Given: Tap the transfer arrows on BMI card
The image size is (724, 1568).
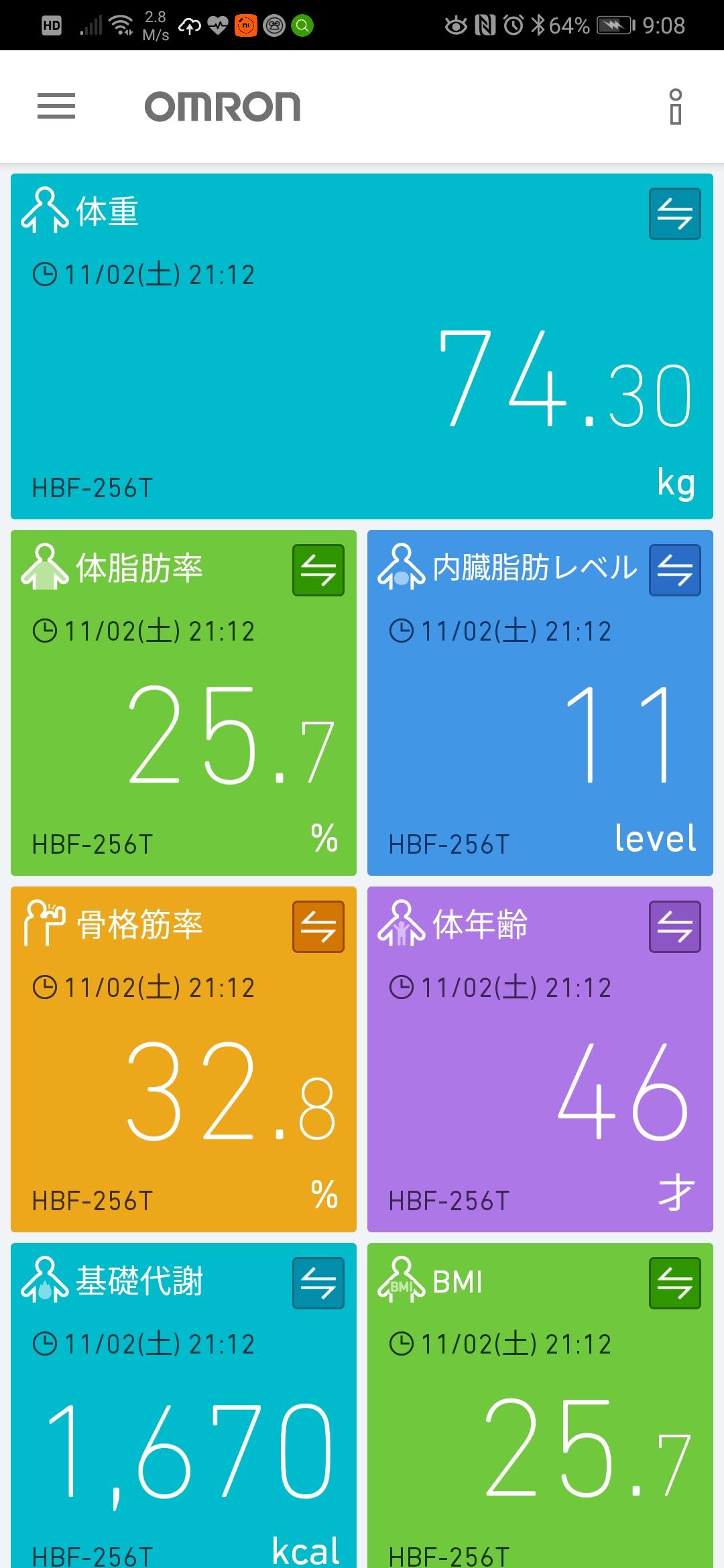Looking at the screenshot, I should pyautogui.click(x=674, y=1283).
